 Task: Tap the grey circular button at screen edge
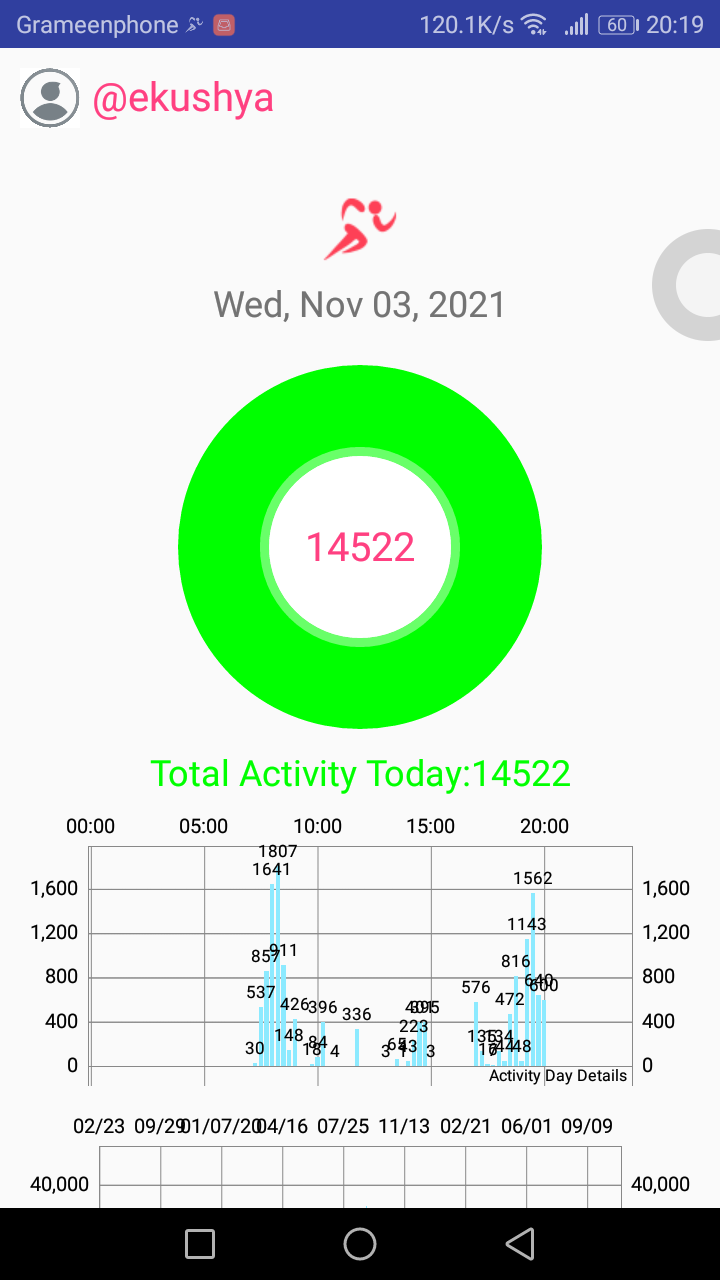[x=687, y=285]
